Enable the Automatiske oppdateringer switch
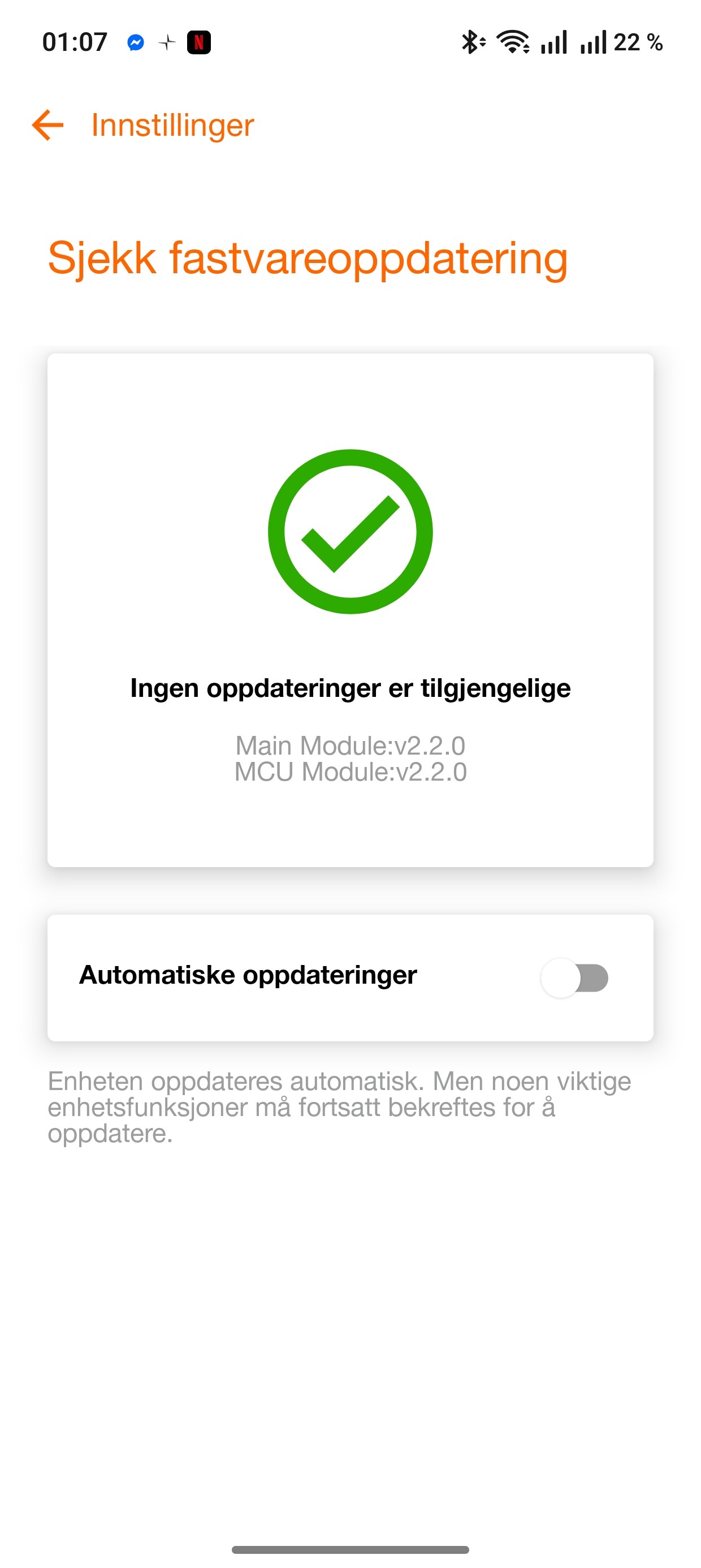 575,977
